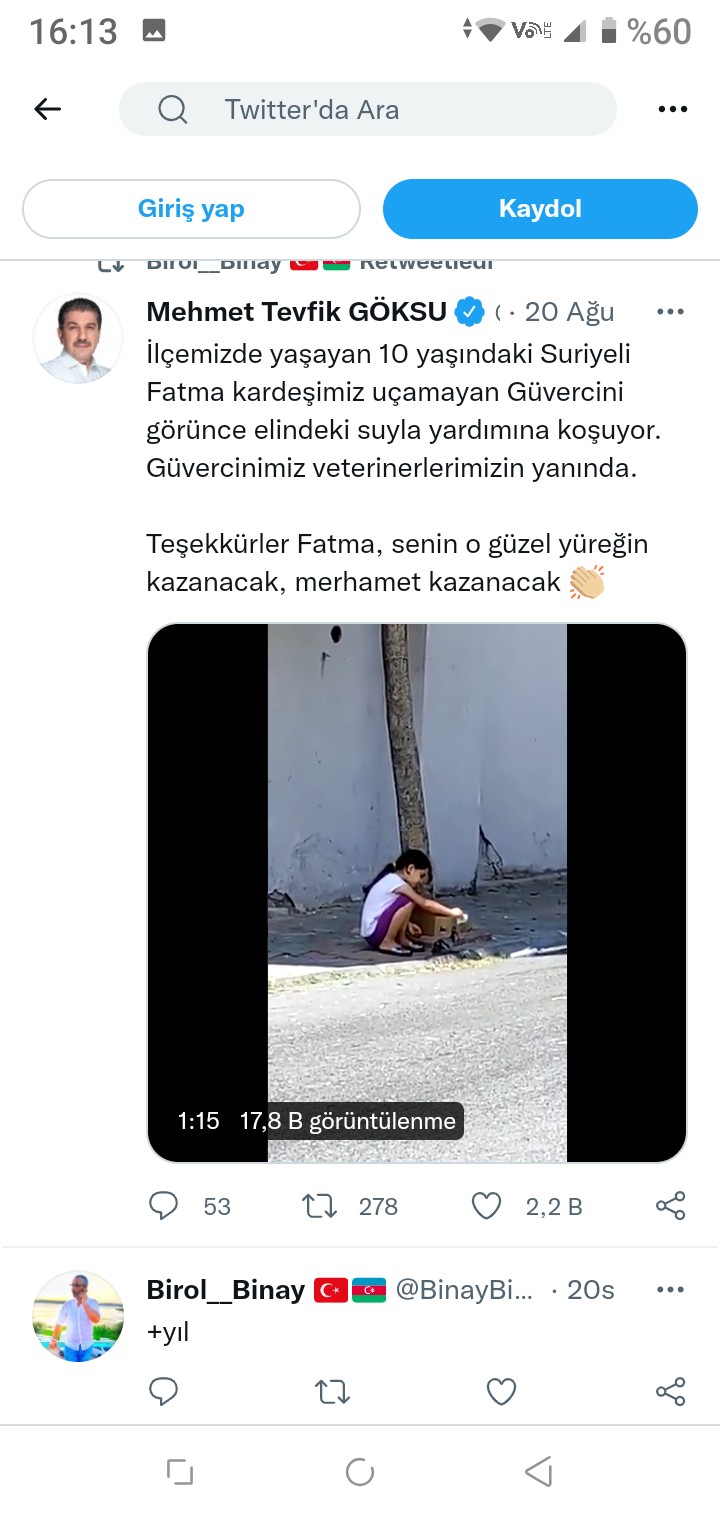The width and height of the screenshot is (720, 1520).
Task: Open Birol__Binay's profile picture
Action: [78, 1316]
